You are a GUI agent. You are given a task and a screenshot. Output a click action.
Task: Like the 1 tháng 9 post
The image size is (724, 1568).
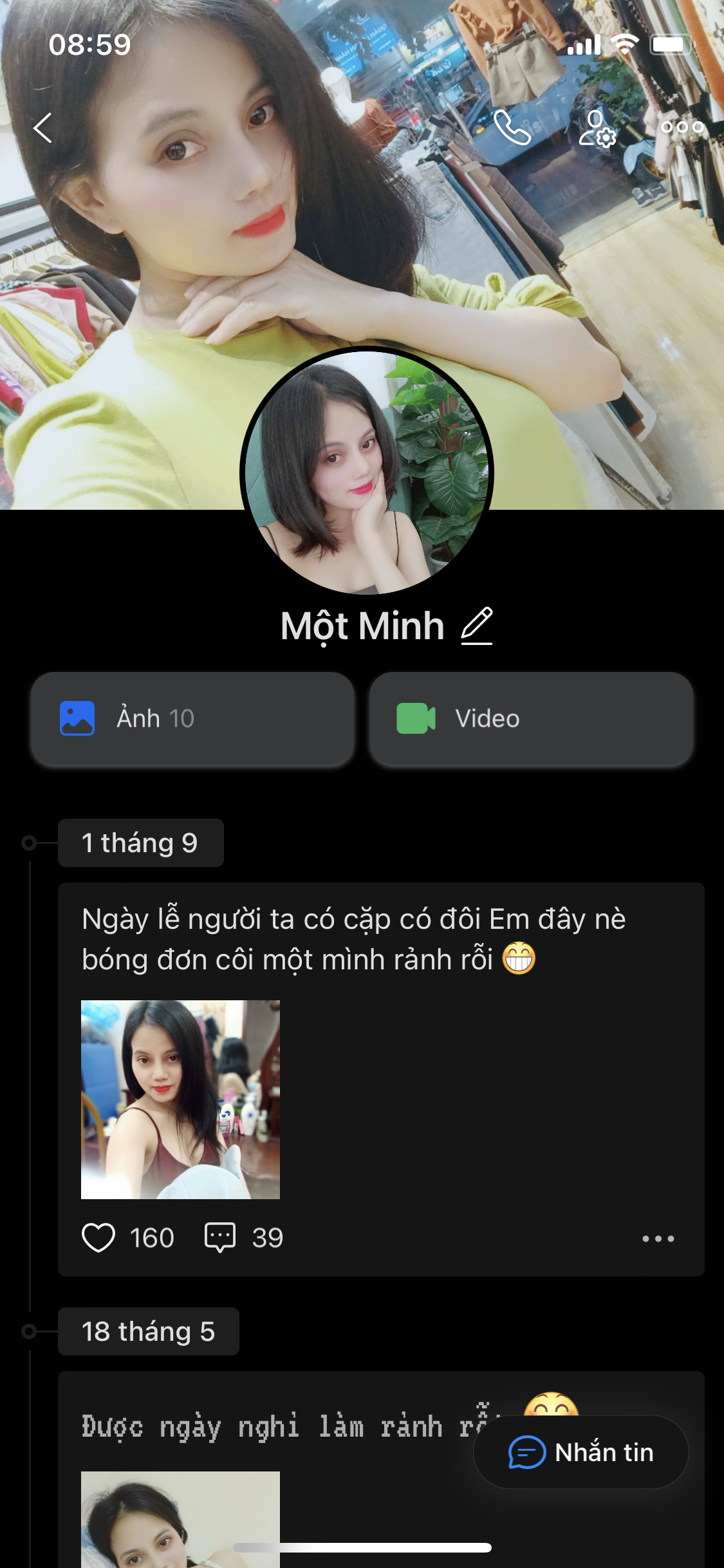point(98,1237)
